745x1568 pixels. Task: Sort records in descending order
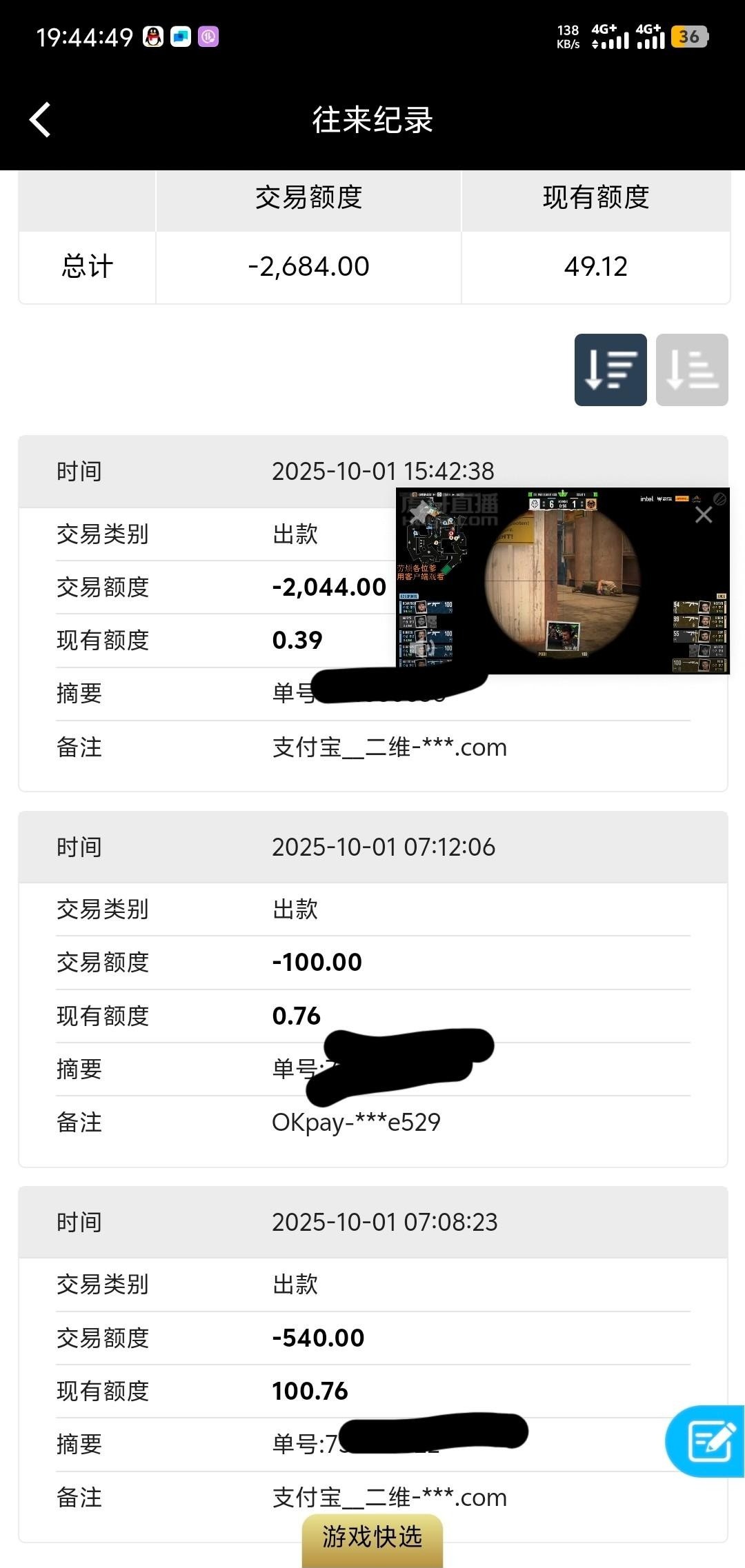(x=610, y=370)
